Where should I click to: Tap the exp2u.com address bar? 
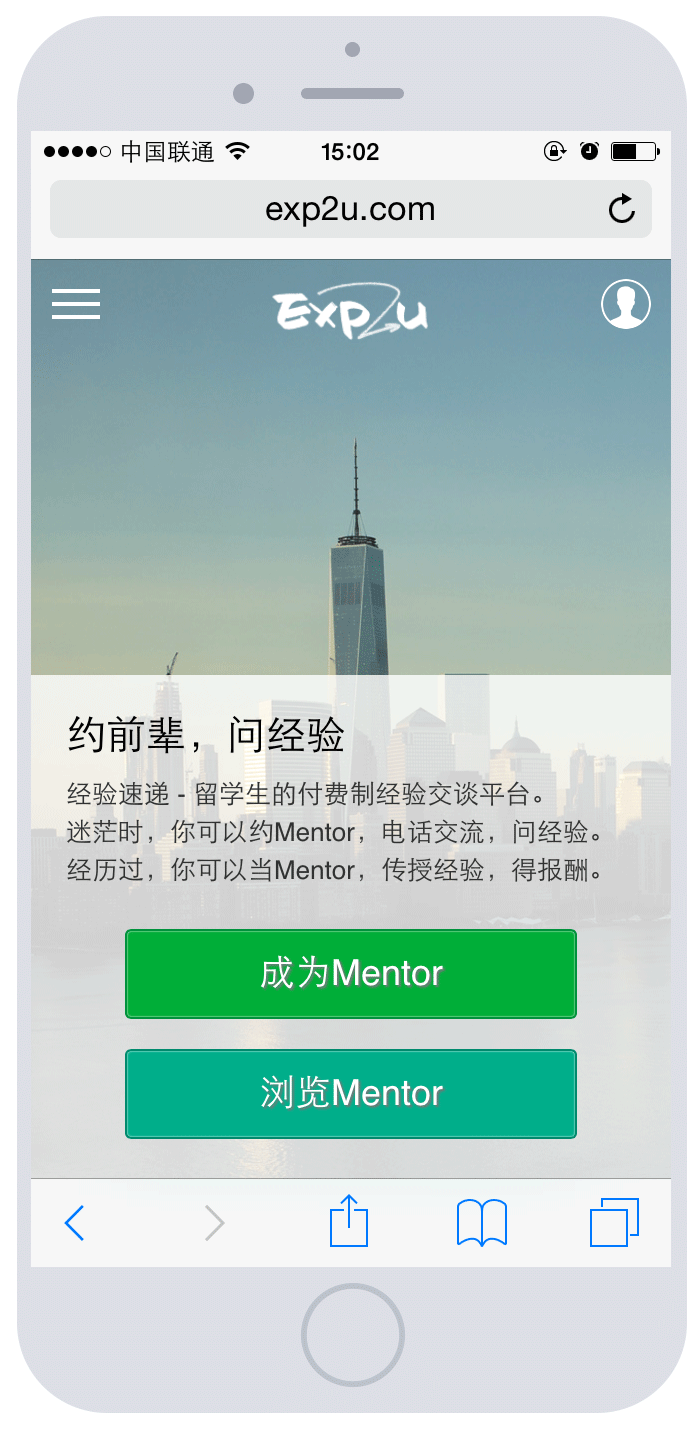[x=350, y=209]
